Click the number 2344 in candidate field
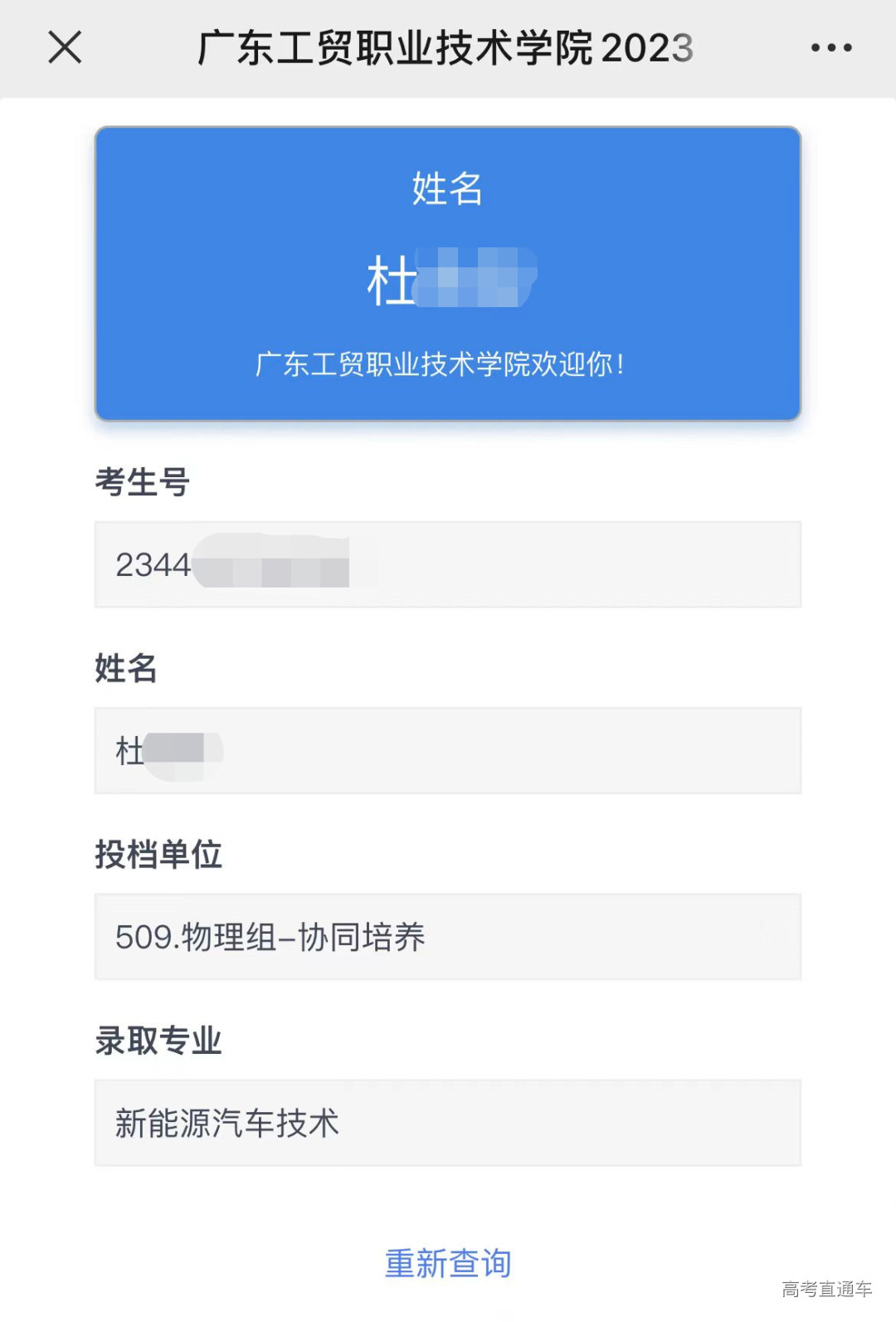 point(153,564)
